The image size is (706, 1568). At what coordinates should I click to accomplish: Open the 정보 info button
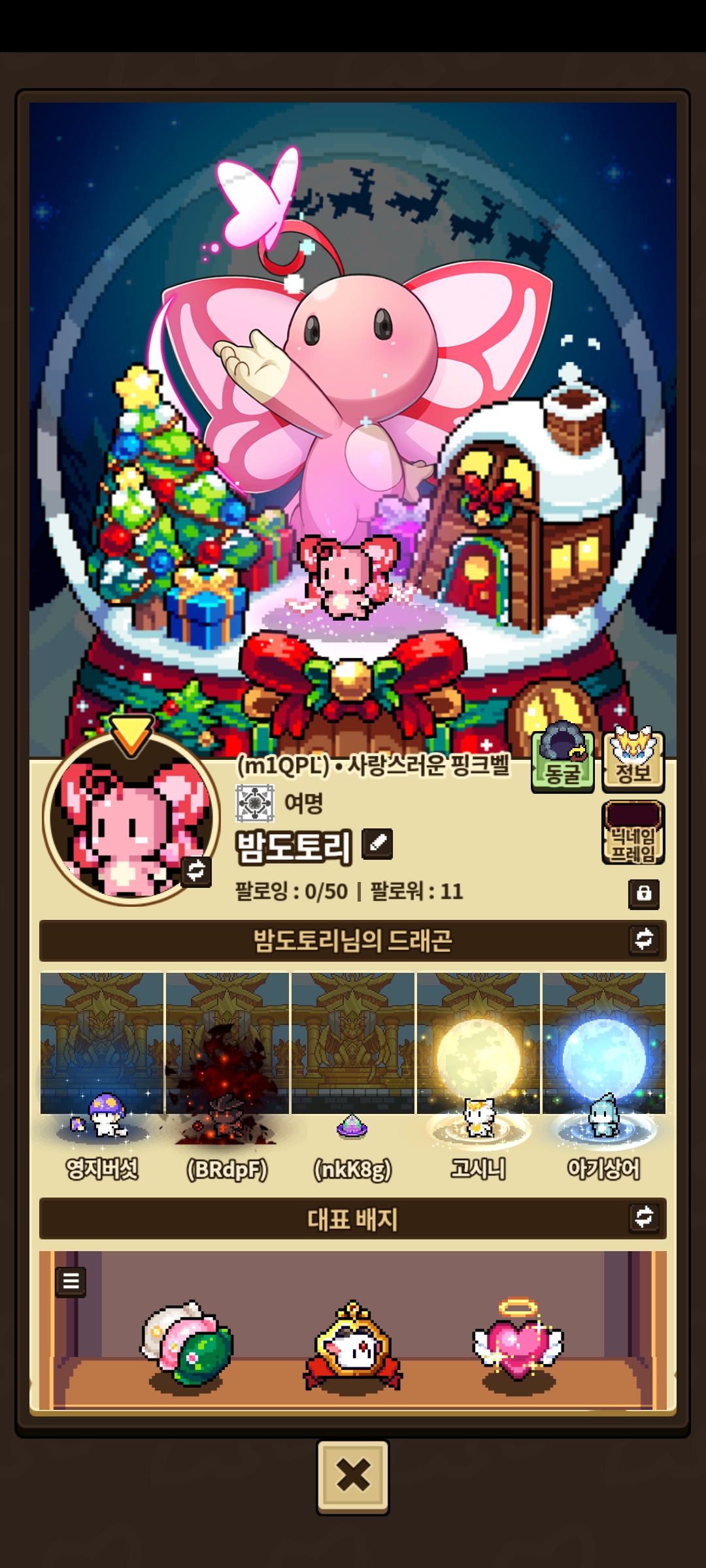(x=633, y=761)
